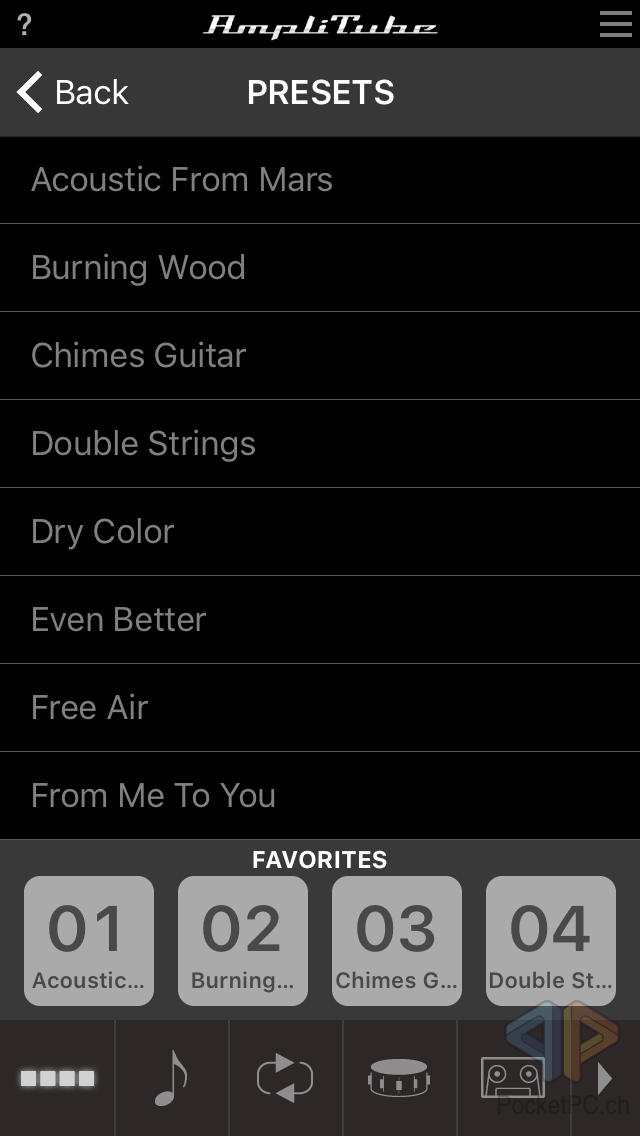Open the music note tab
The image size is (640, 1136).
[x=171, y=1078]
